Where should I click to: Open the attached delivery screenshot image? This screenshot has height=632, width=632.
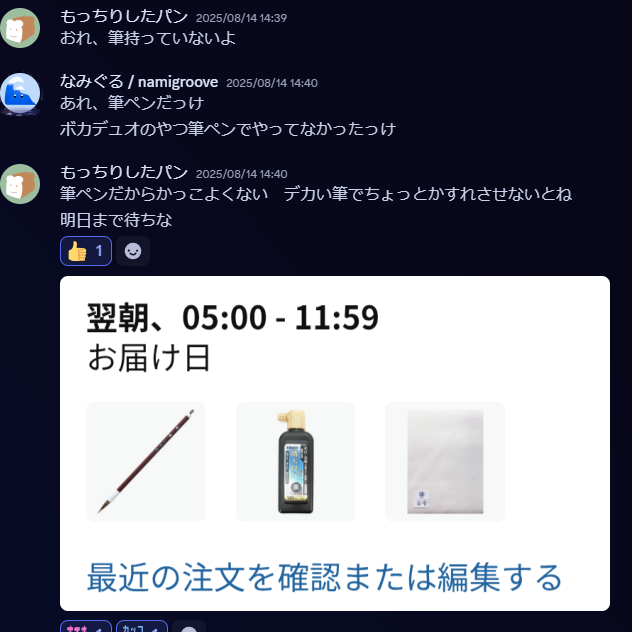pos(334,443)
